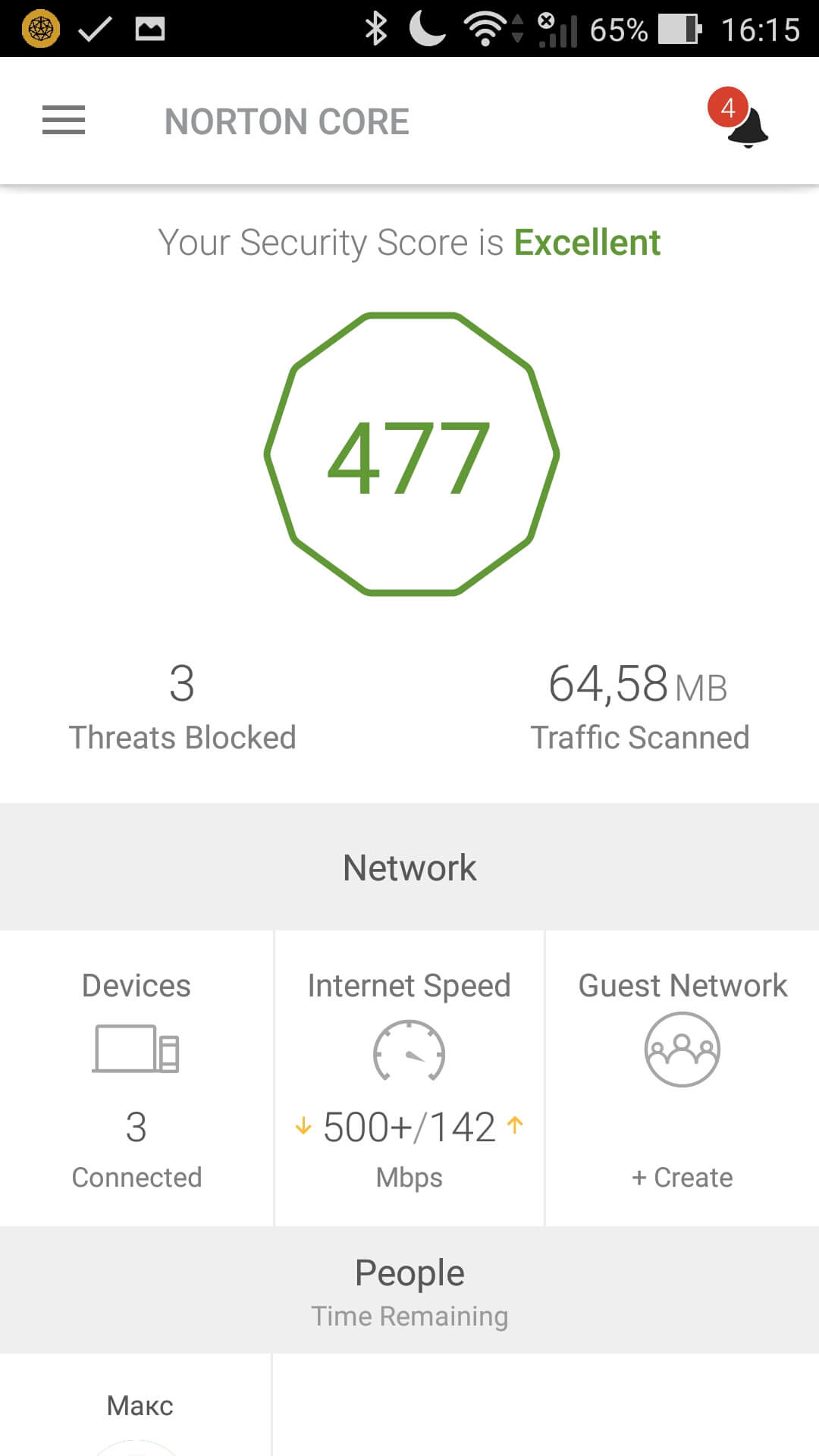819x1456 pixels.
Task: Open notifications via the bell icon
Action: click(x=746, y=130)
